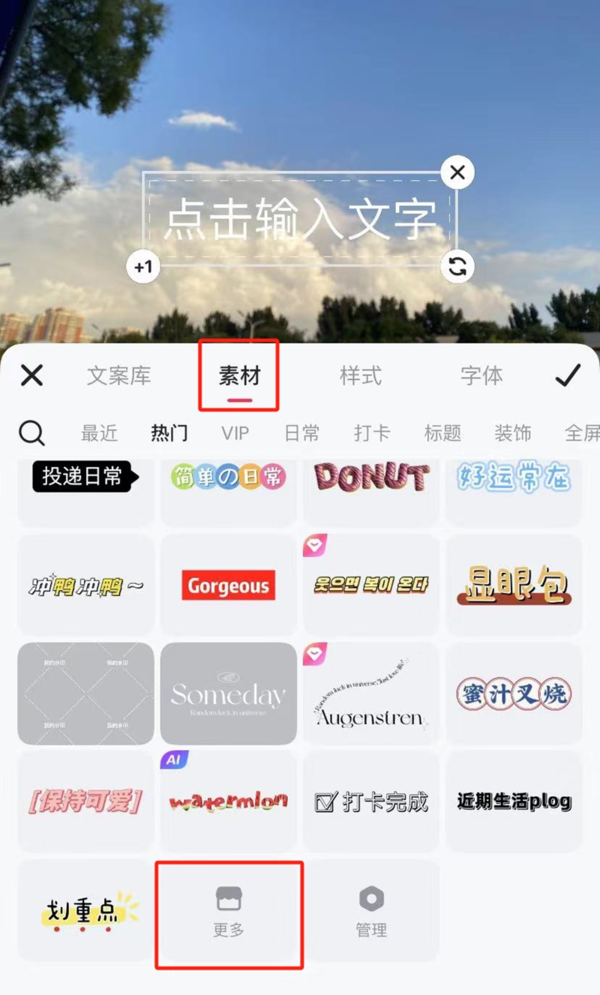The image size is (600, 995).
Task: Confirm text edits with the checkmark
Action: 568,375
